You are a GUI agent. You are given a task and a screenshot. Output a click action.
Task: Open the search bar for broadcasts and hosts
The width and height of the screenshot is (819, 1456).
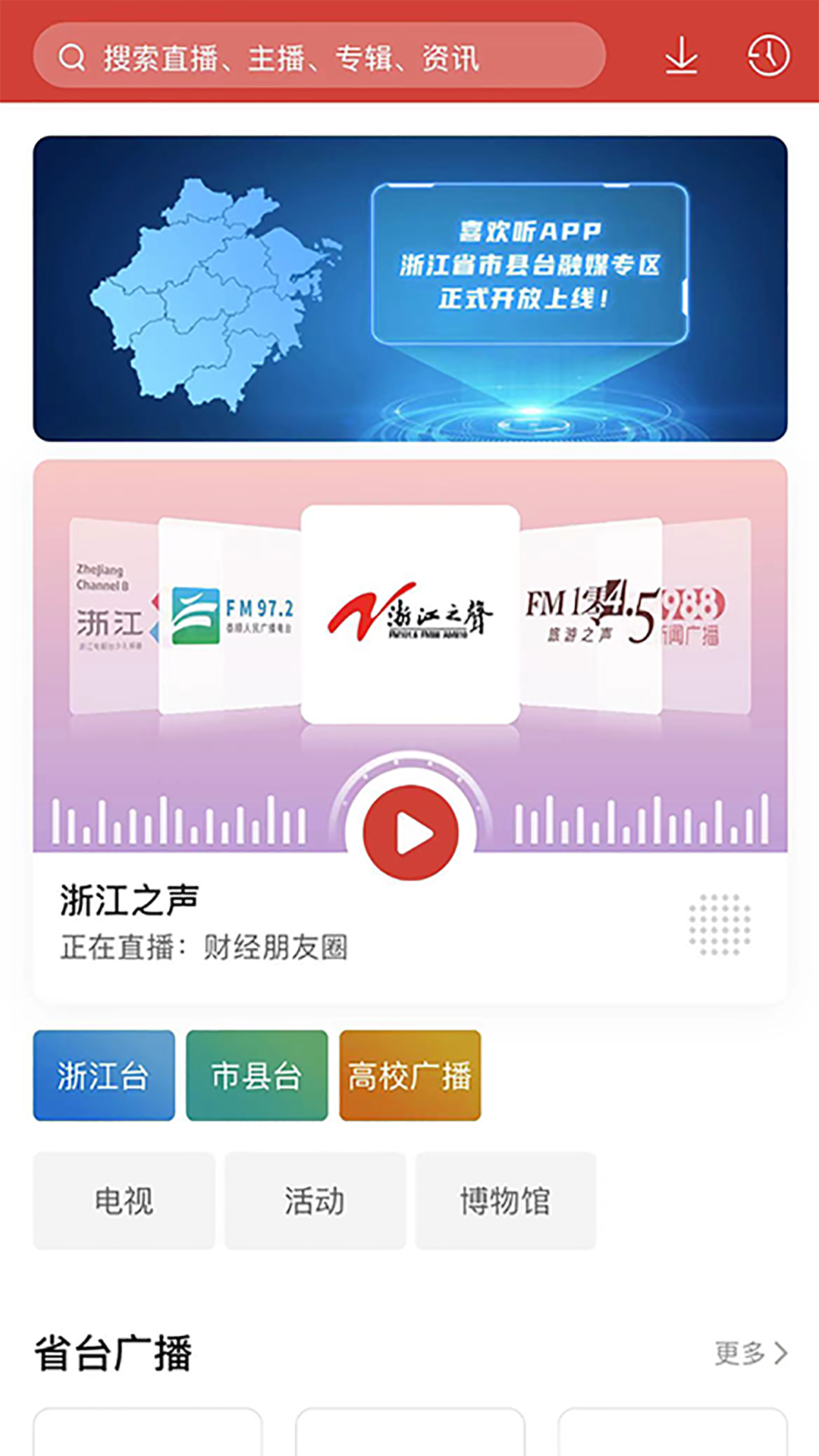pos(318,56)
